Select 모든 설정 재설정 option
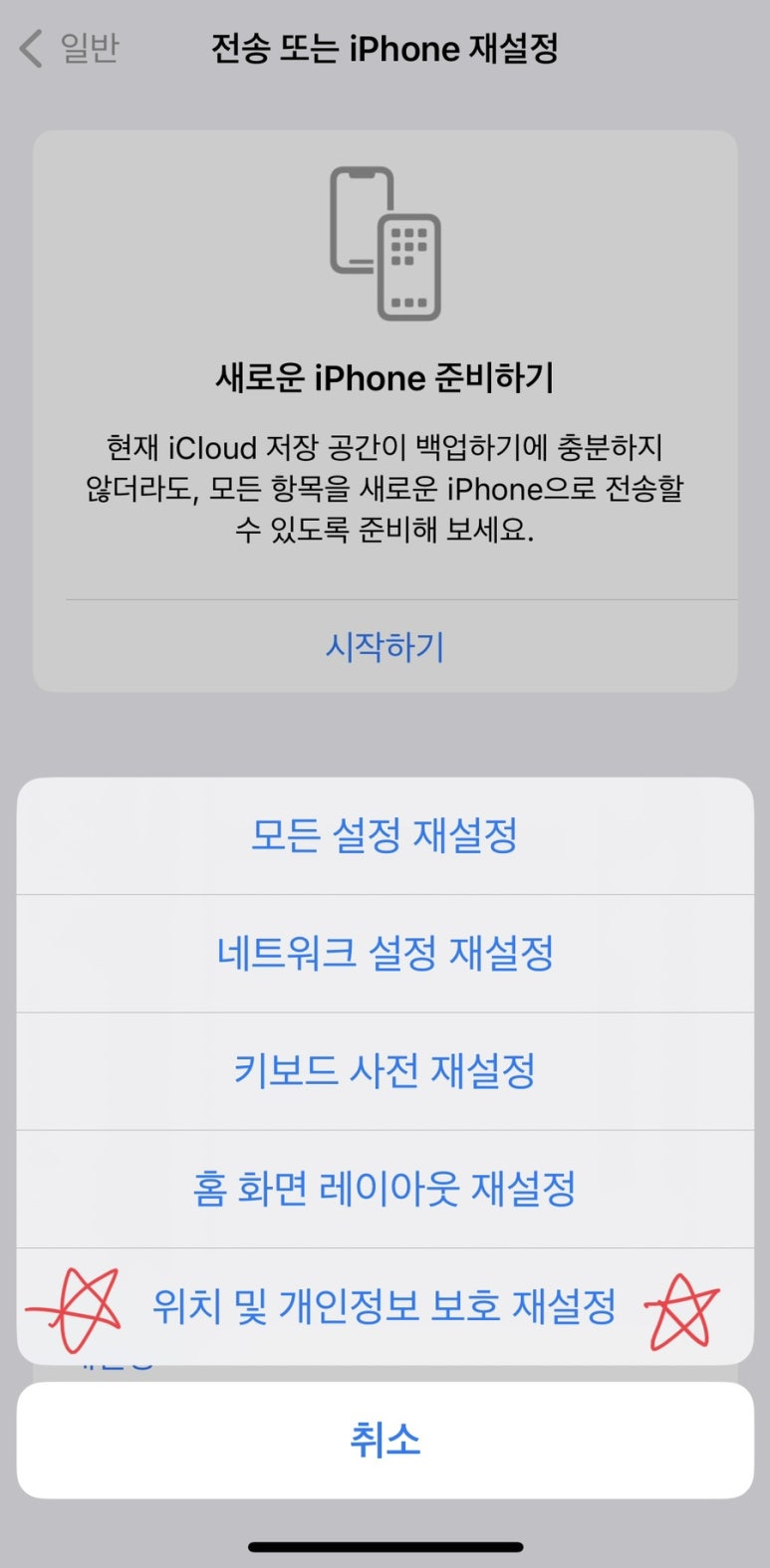The width and height of the screenshot is (770, 1568). tap(385, 836)
